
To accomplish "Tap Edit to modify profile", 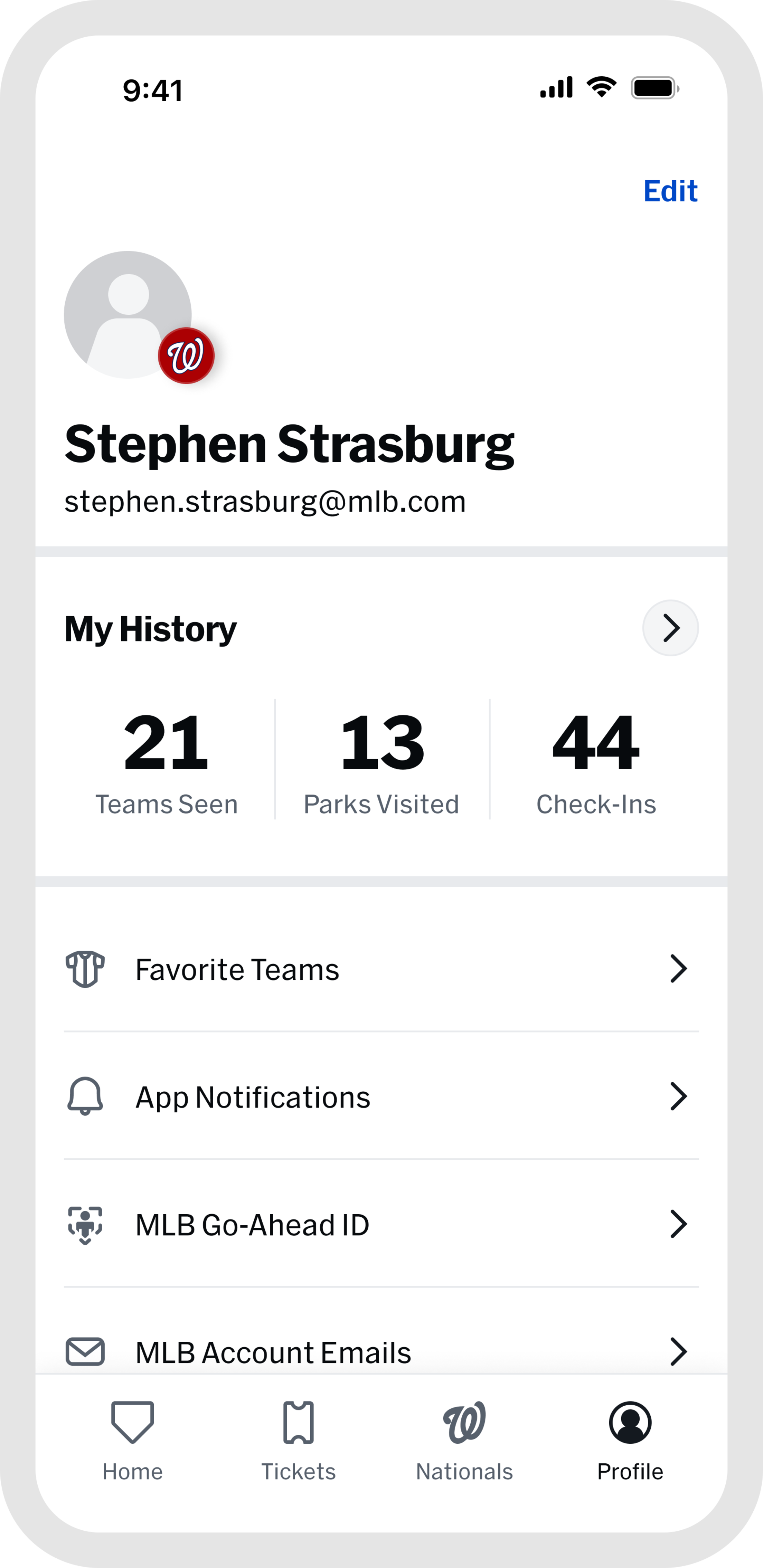I will 670,191.
